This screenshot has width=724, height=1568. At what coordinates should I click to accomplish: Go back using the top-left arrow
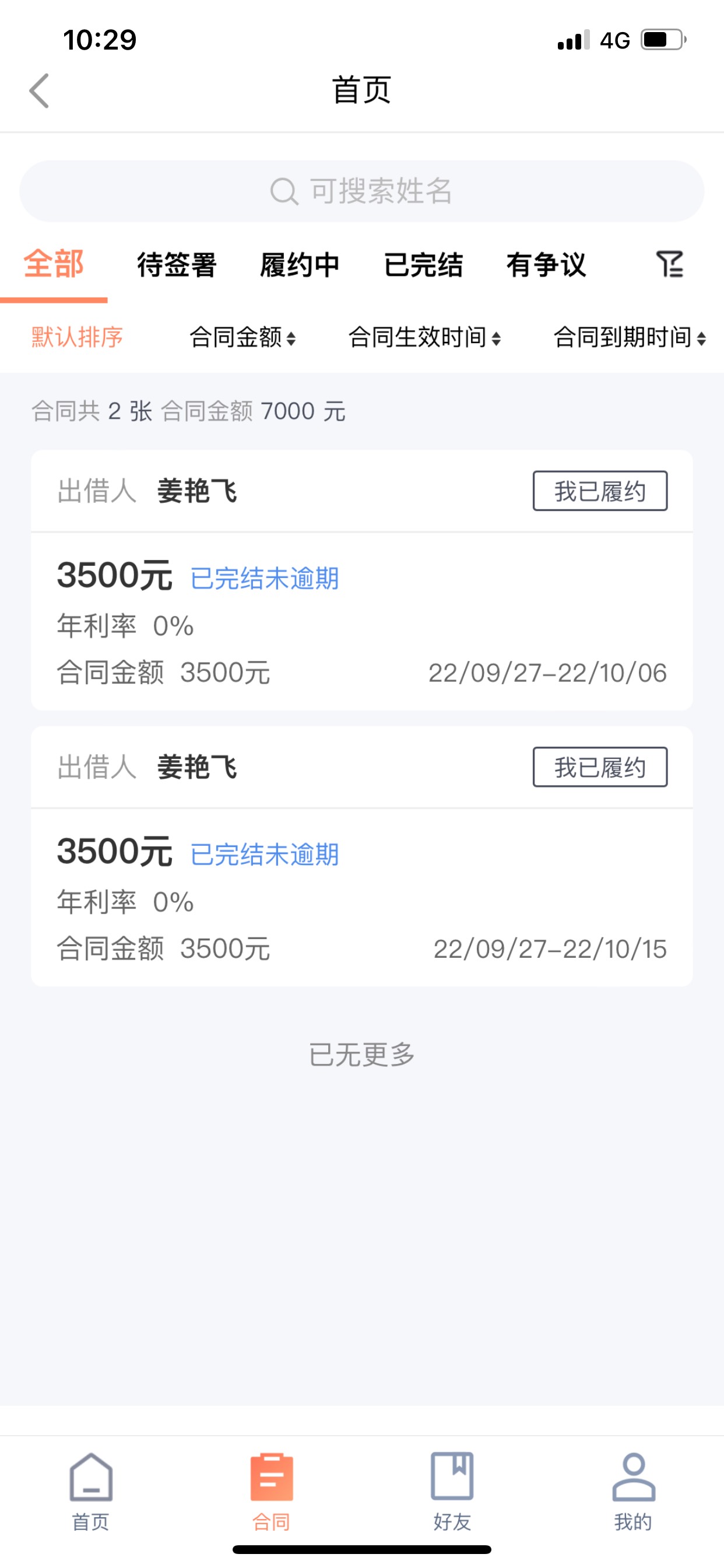tap(40, 92)
